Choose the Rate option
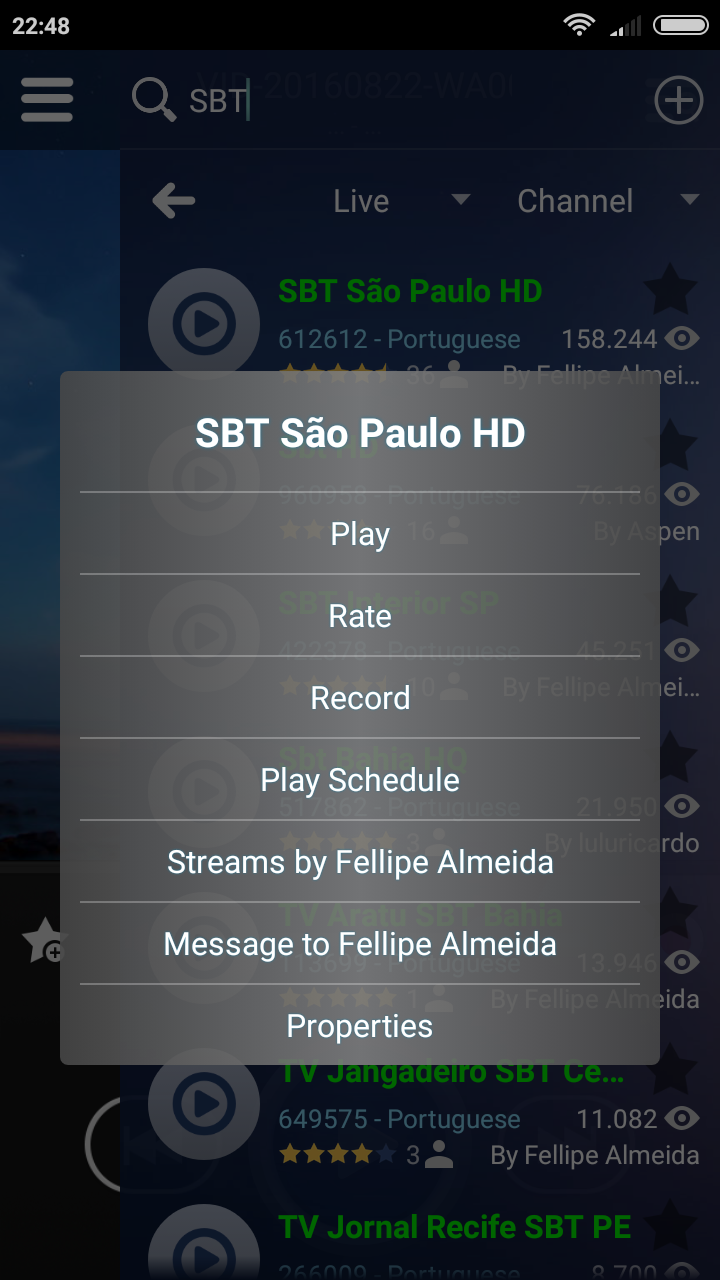Screen dimensions: 720x1280 pyautogui.click(x=360, y=616)
